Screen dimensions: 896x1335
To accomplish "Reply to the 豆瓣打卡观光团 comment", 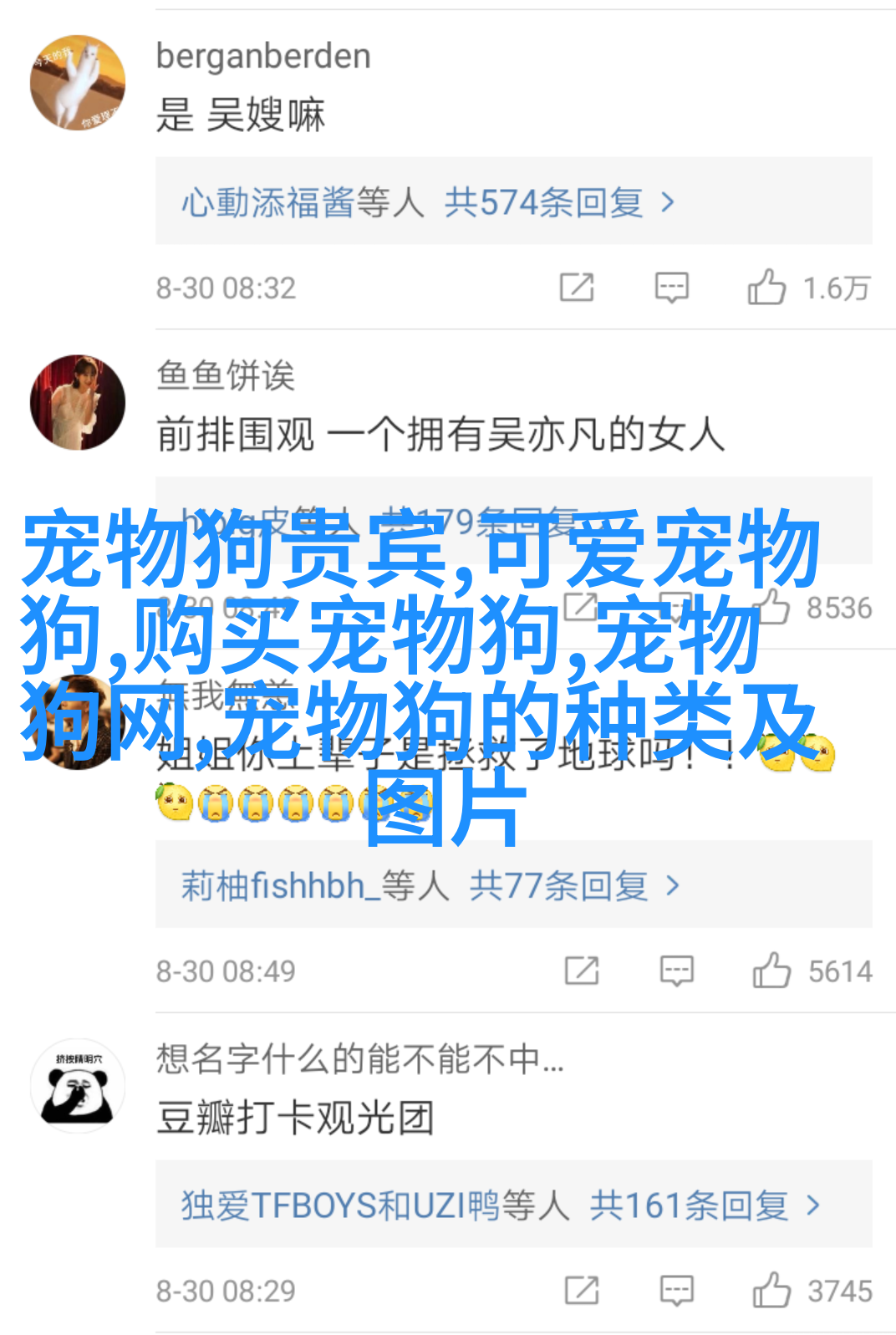I will coord(676,1291).
